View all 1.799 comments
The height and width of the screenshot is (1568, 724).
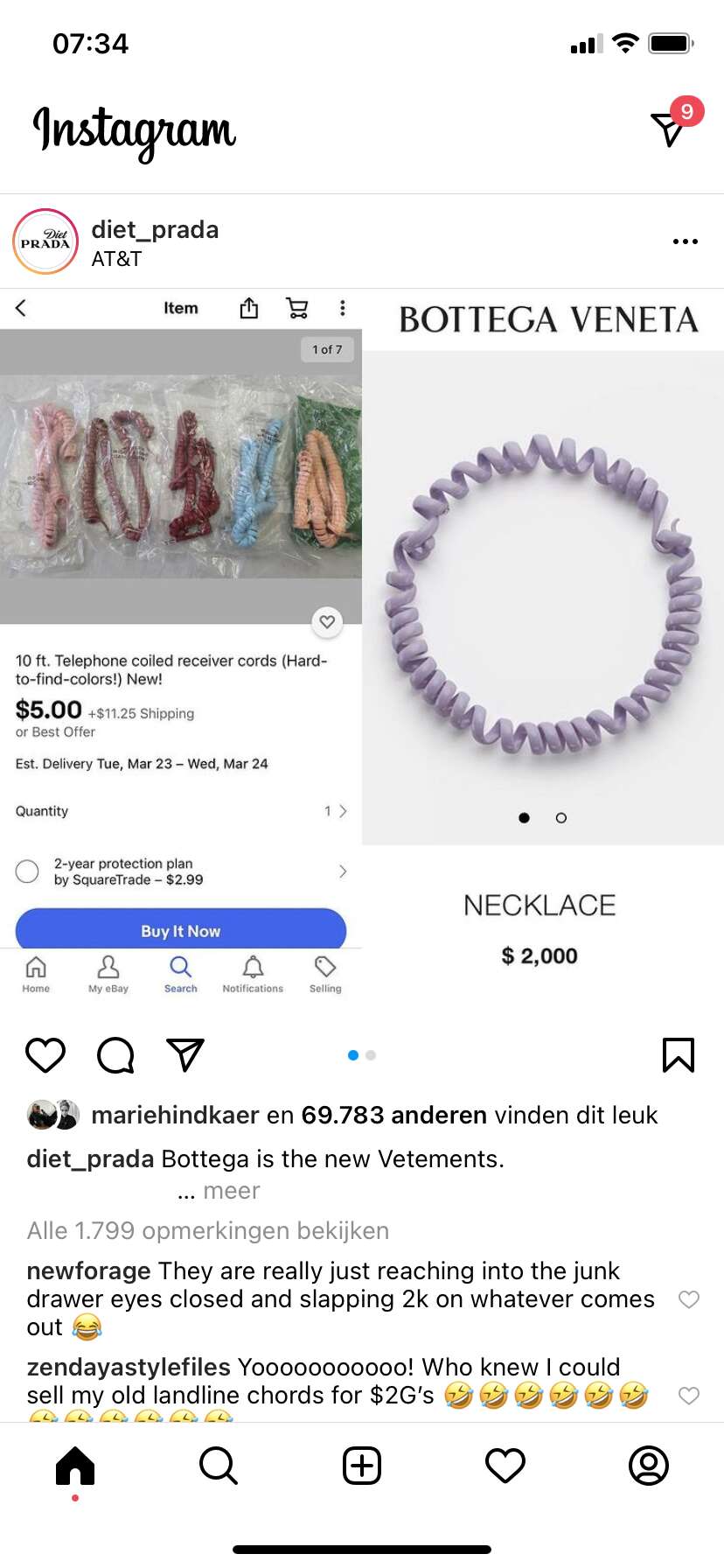pyautogui.click(x=208, y=1231)
